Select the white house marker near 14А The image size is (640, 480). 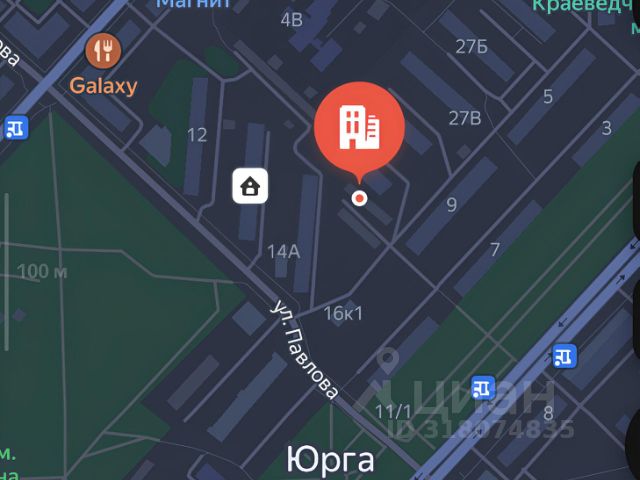[250, 185]
